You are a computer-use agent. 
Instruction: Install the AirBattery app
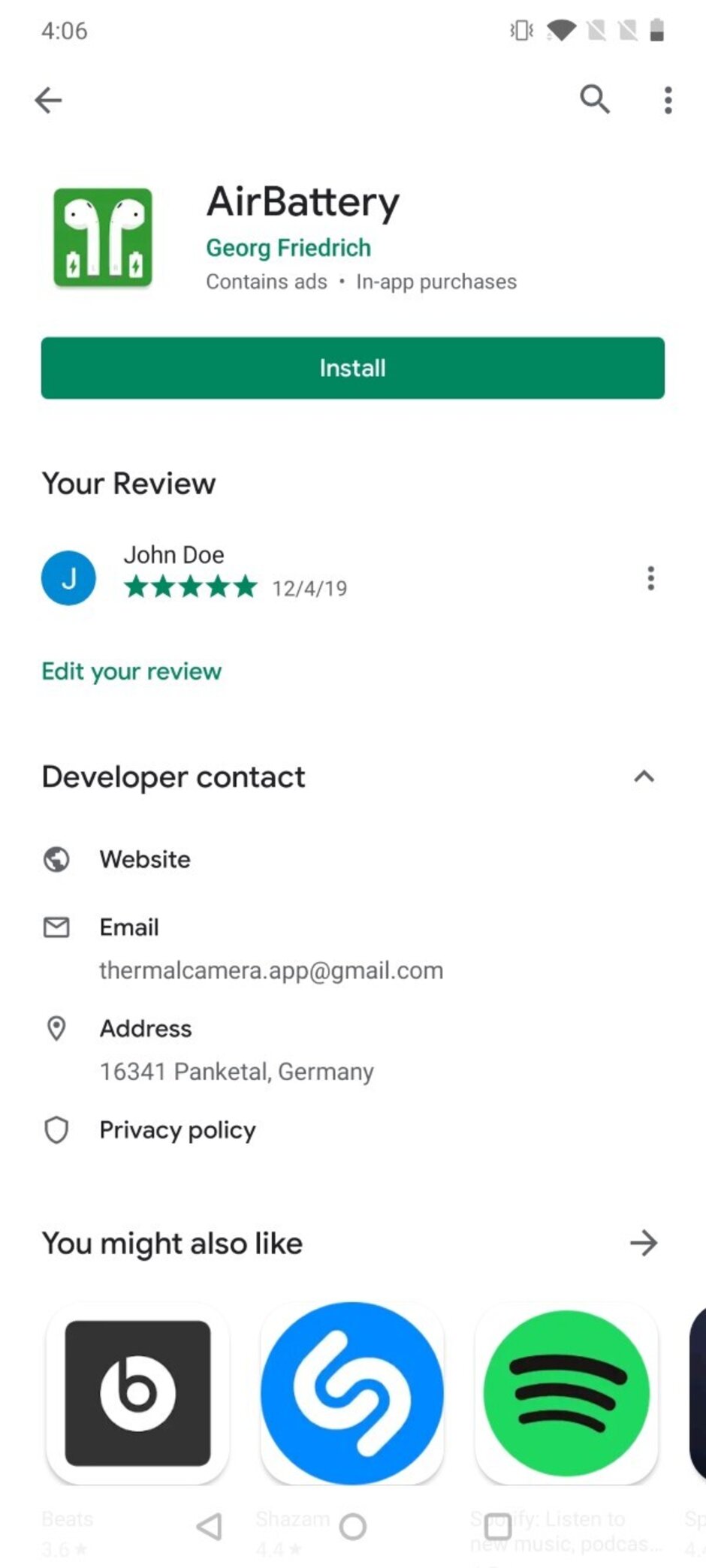tap(352, 368)
